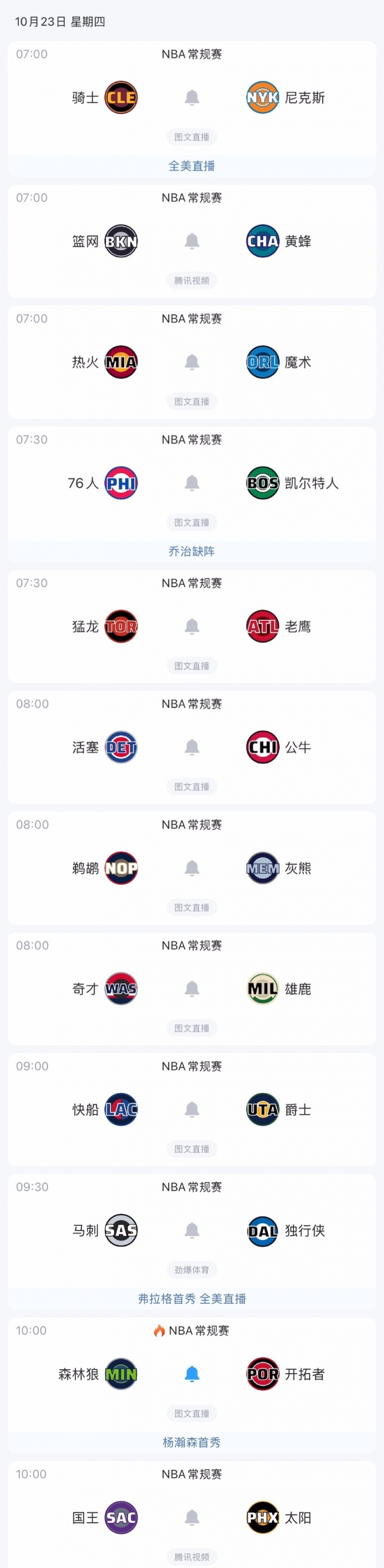Open 图文直播 for 热火 vs 魔术

pyautogui.click(x=191, y=402)
